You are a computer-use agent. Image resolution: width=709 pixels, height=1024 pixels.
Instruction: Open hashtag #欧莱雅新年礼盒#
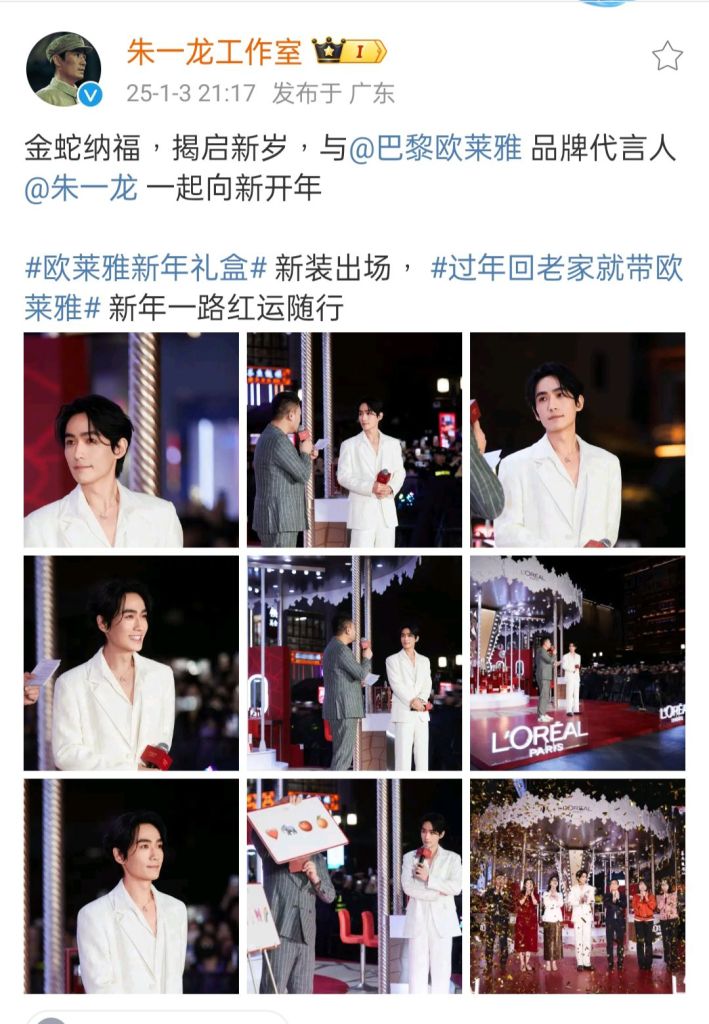click(x=146, y=268)
